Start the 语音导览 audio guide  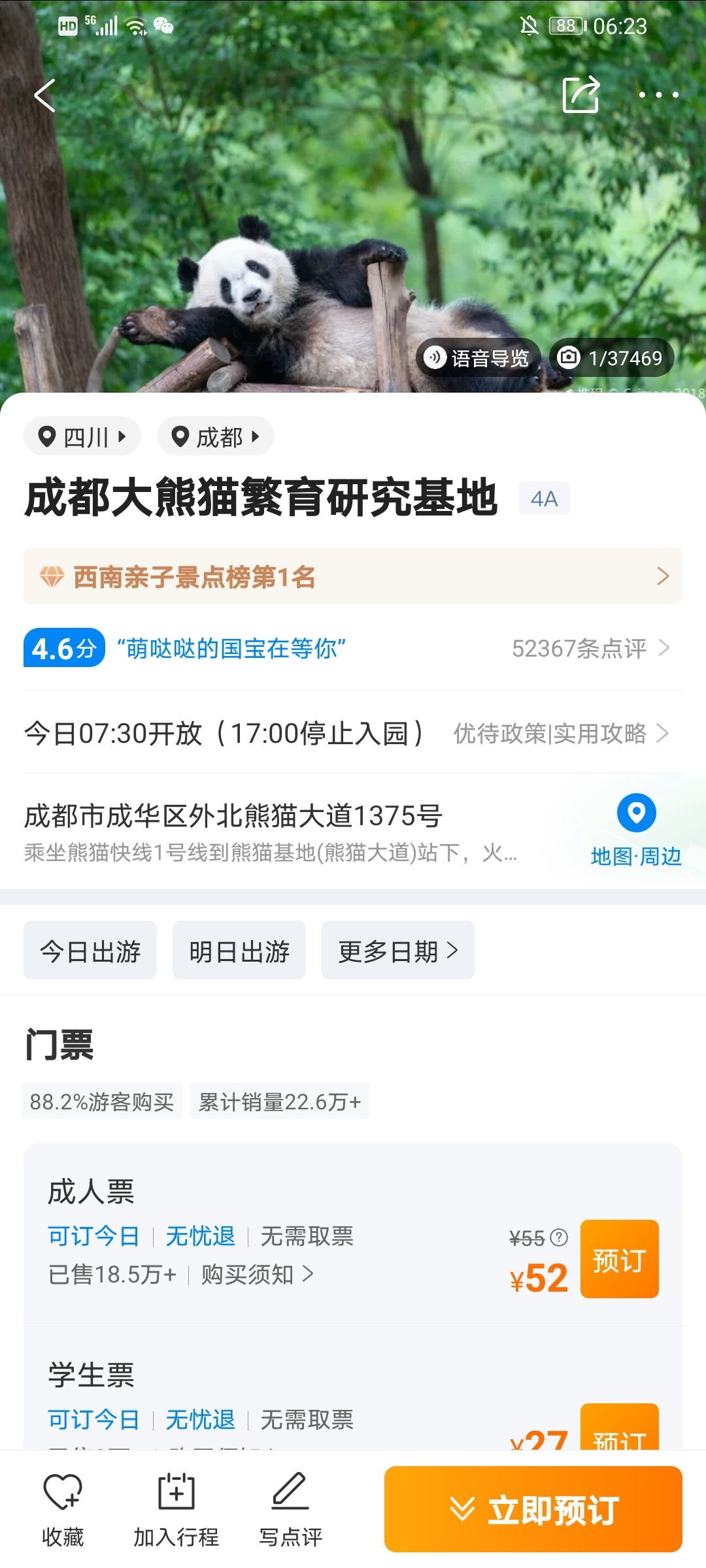pyautogui.click(x=479, y=357)
